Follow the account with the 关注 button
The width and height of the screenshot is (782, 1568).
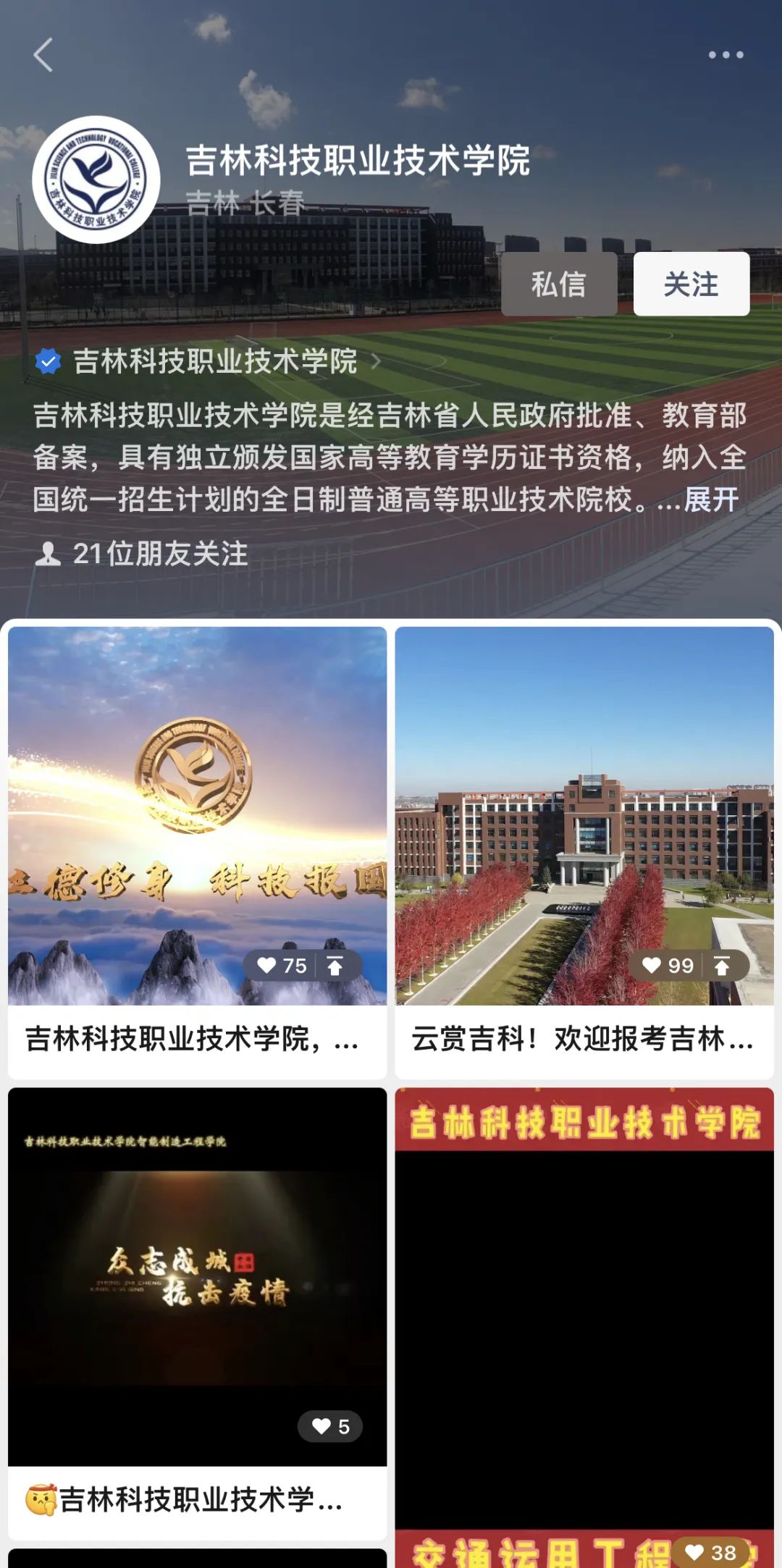coord(691,284)
